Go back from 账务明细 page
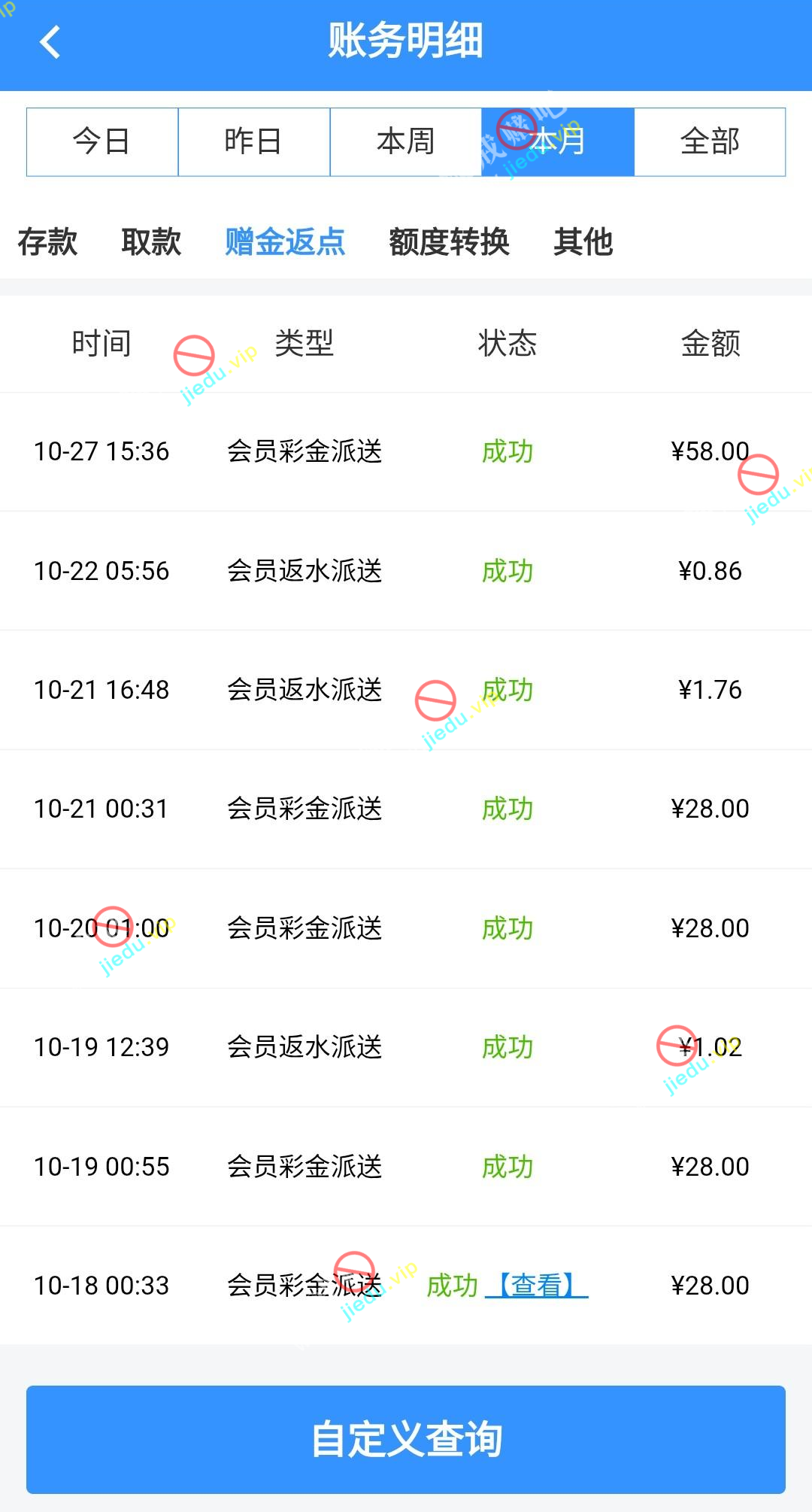Viewport: 812px width, 1512px height. click(x=50, y=42)
